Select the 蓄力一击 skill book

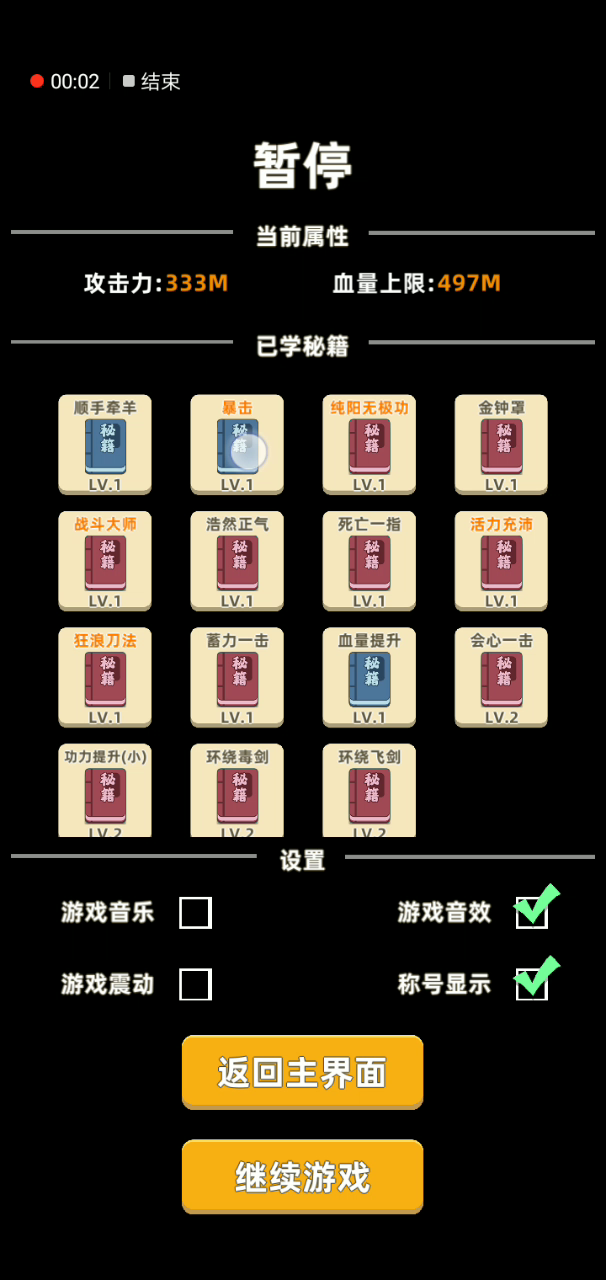(x=237, y=676)
